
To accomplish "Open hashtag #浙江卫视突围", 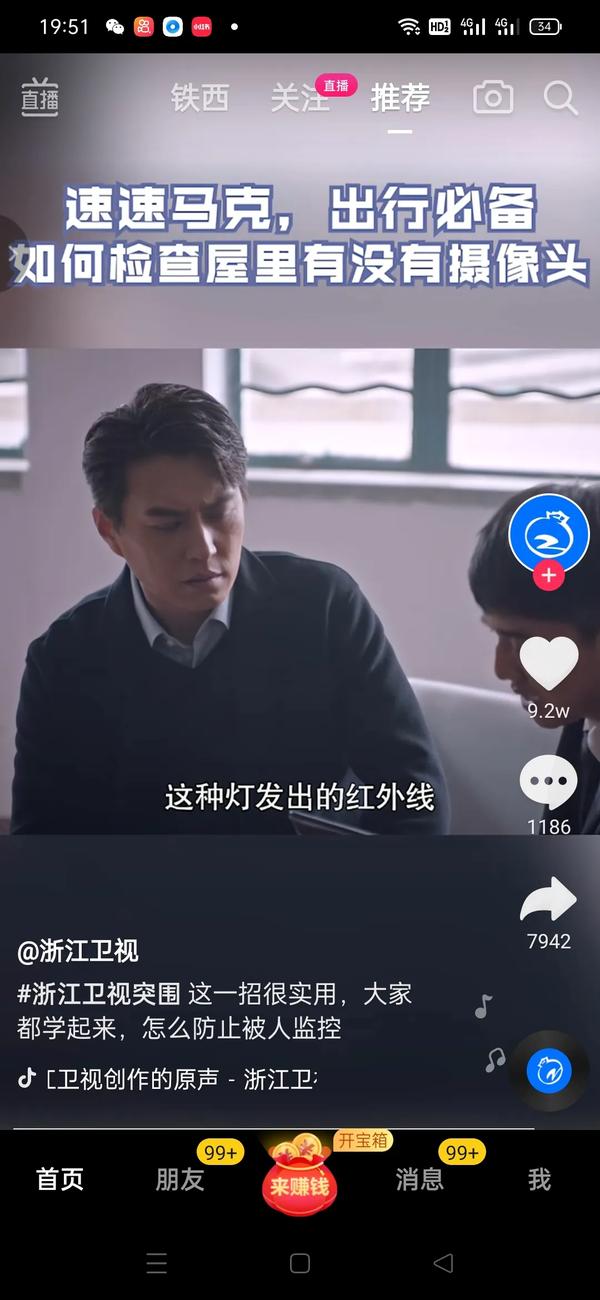I will [99, 994].
